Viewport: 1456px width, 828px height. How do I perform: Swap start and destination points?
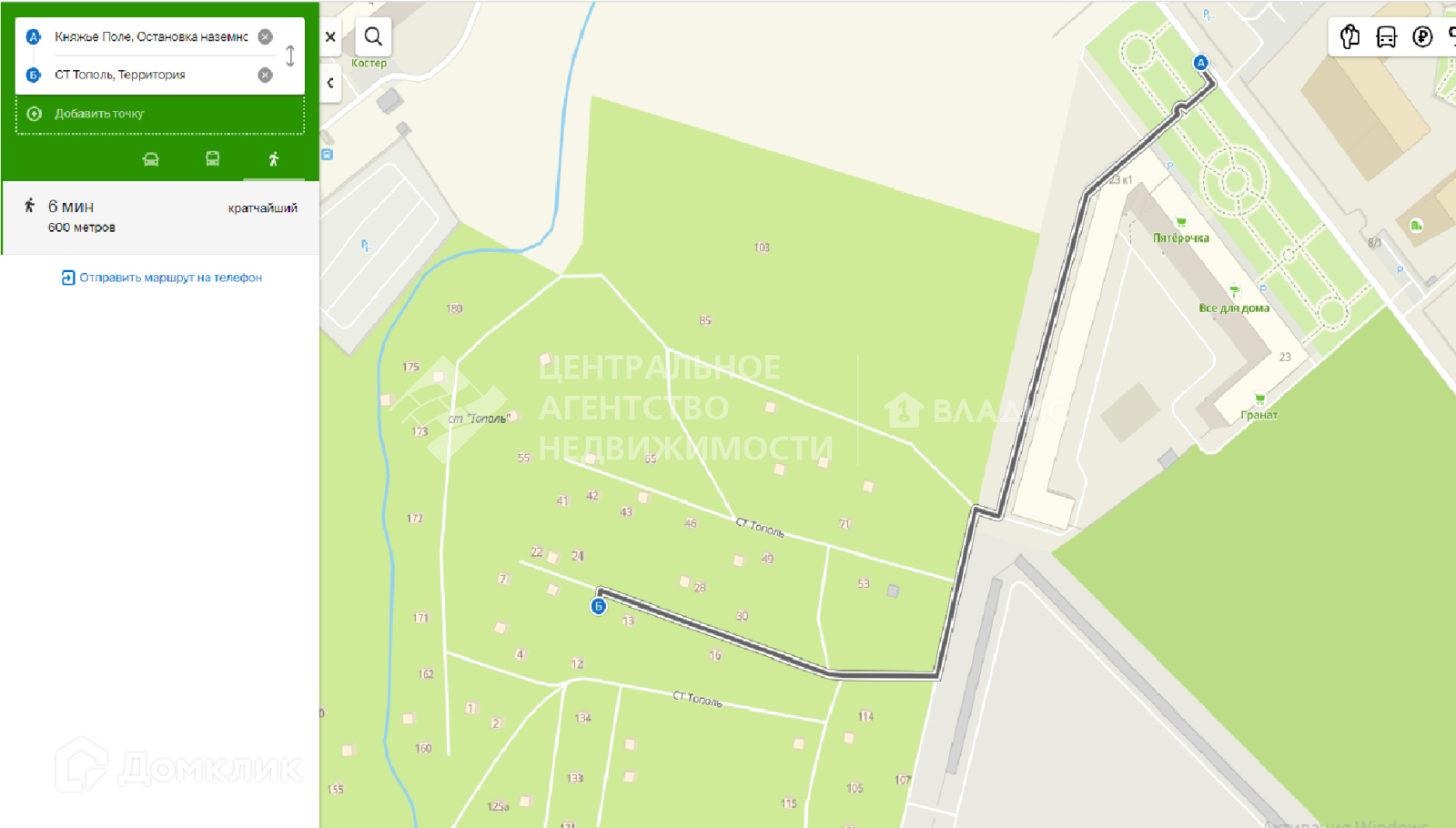(x=290, y=56)
